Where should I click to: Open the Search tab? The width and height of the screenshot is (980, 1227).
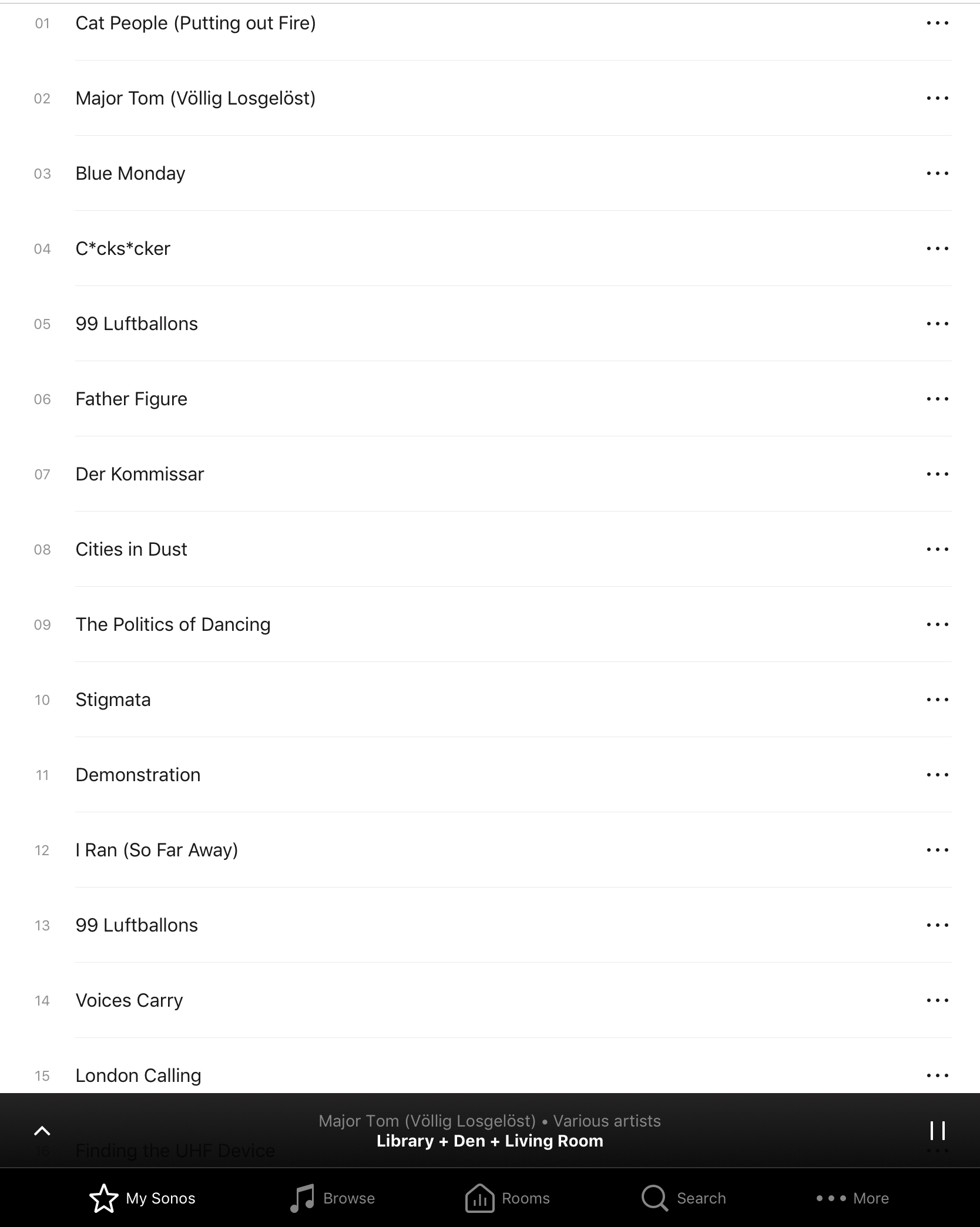click(x=684, y=1198)
